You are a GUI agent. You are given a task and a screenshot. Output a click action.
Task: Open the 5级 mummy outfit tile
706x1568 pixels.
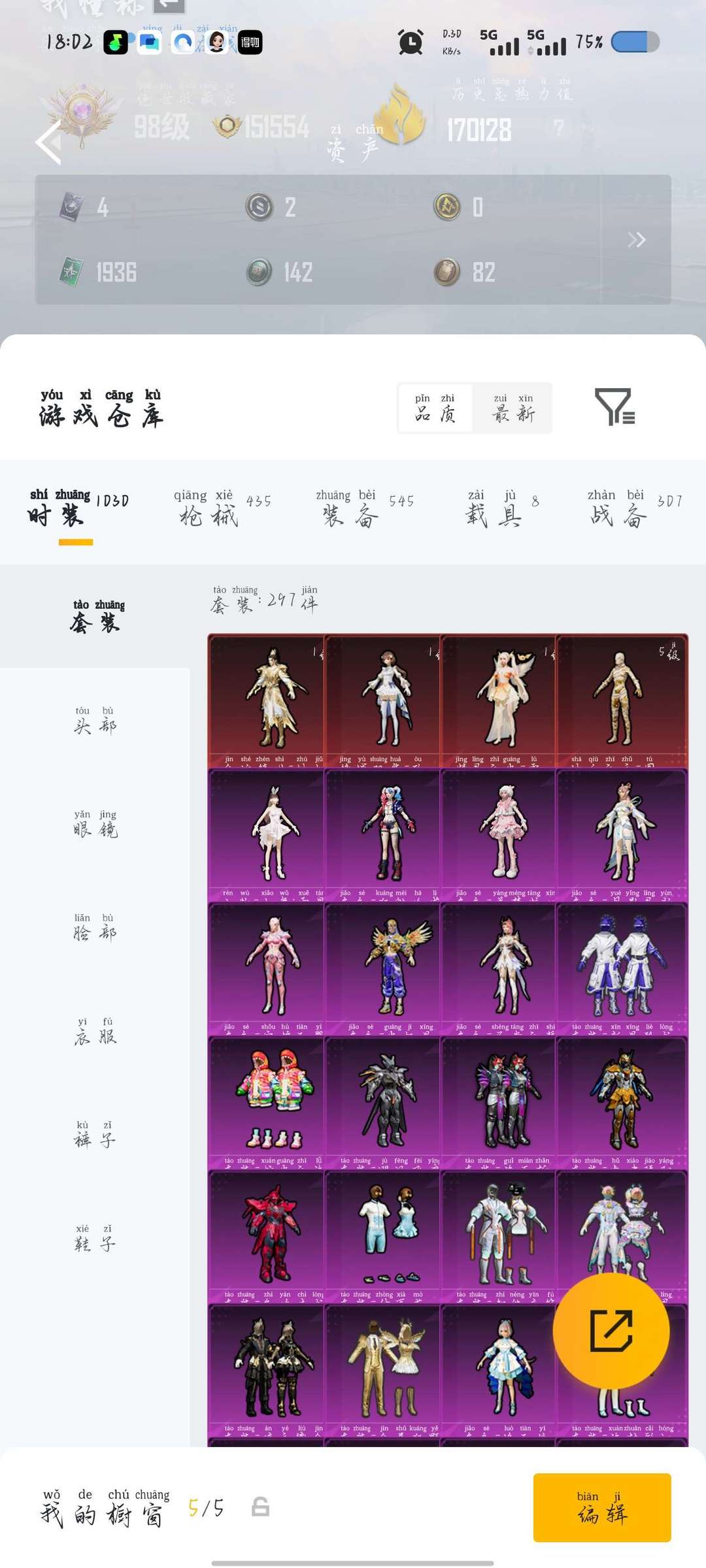click(622, 700)
